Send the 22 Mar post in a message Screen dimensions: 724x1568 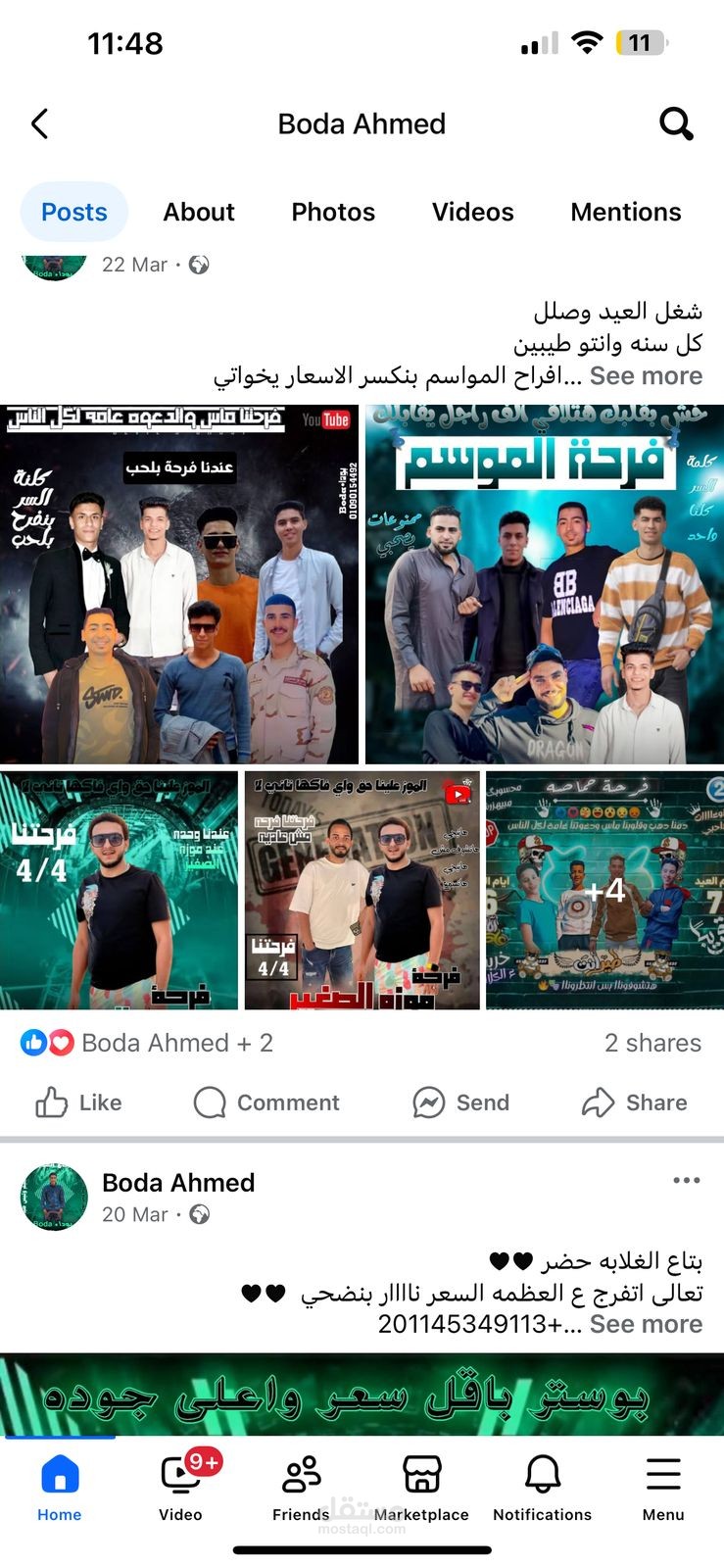(460, 1102)
